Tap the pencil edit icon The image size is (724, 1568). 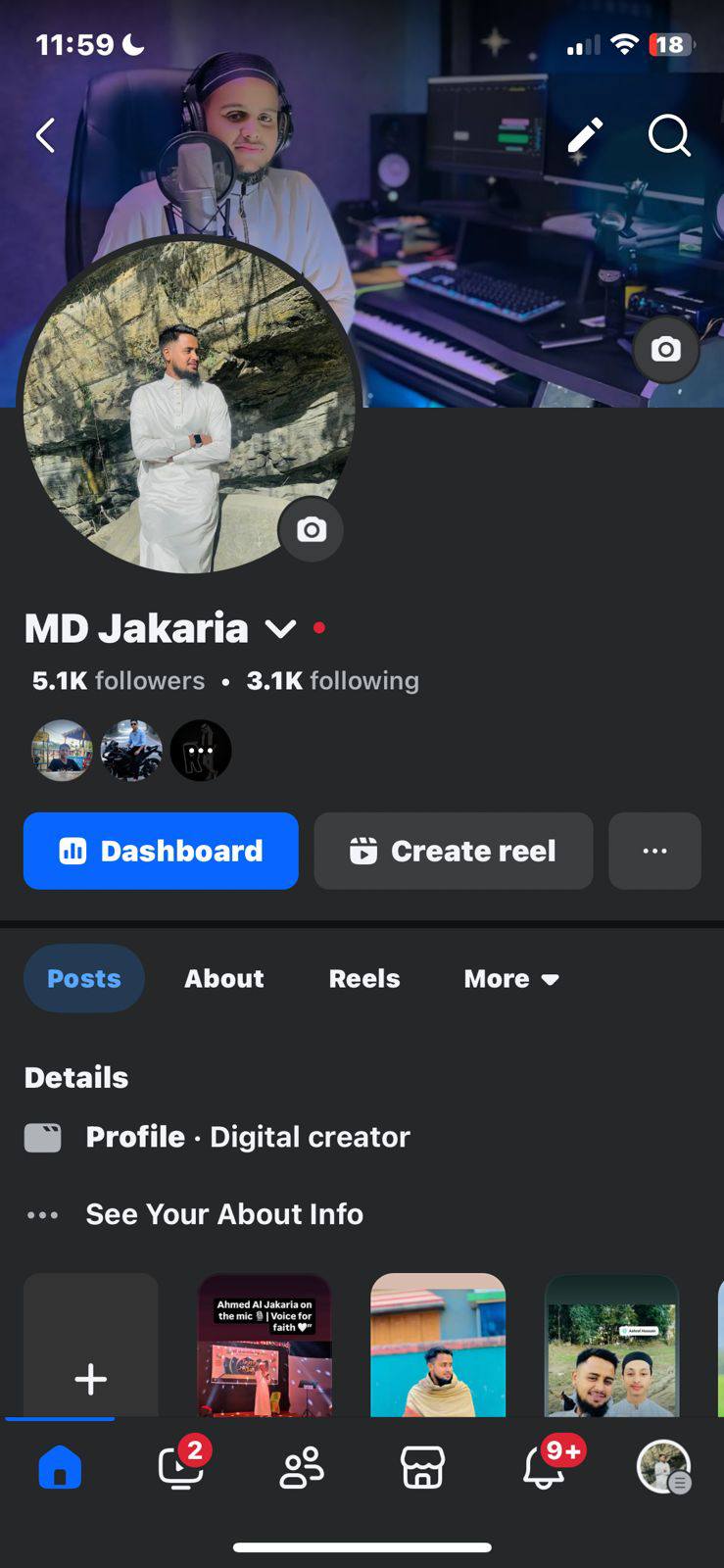[x=585, y=135]
